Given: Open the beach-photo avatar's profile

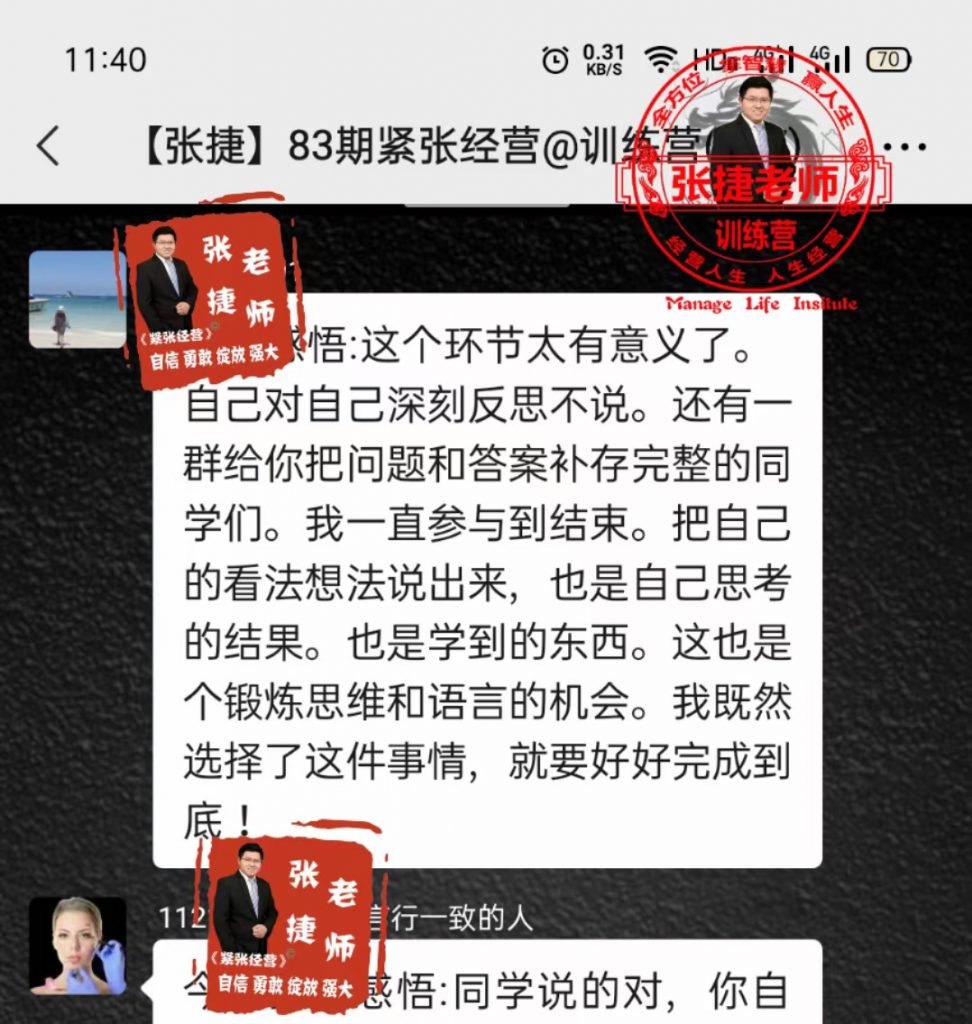Looking at the screenshot, I should [77, 299].
